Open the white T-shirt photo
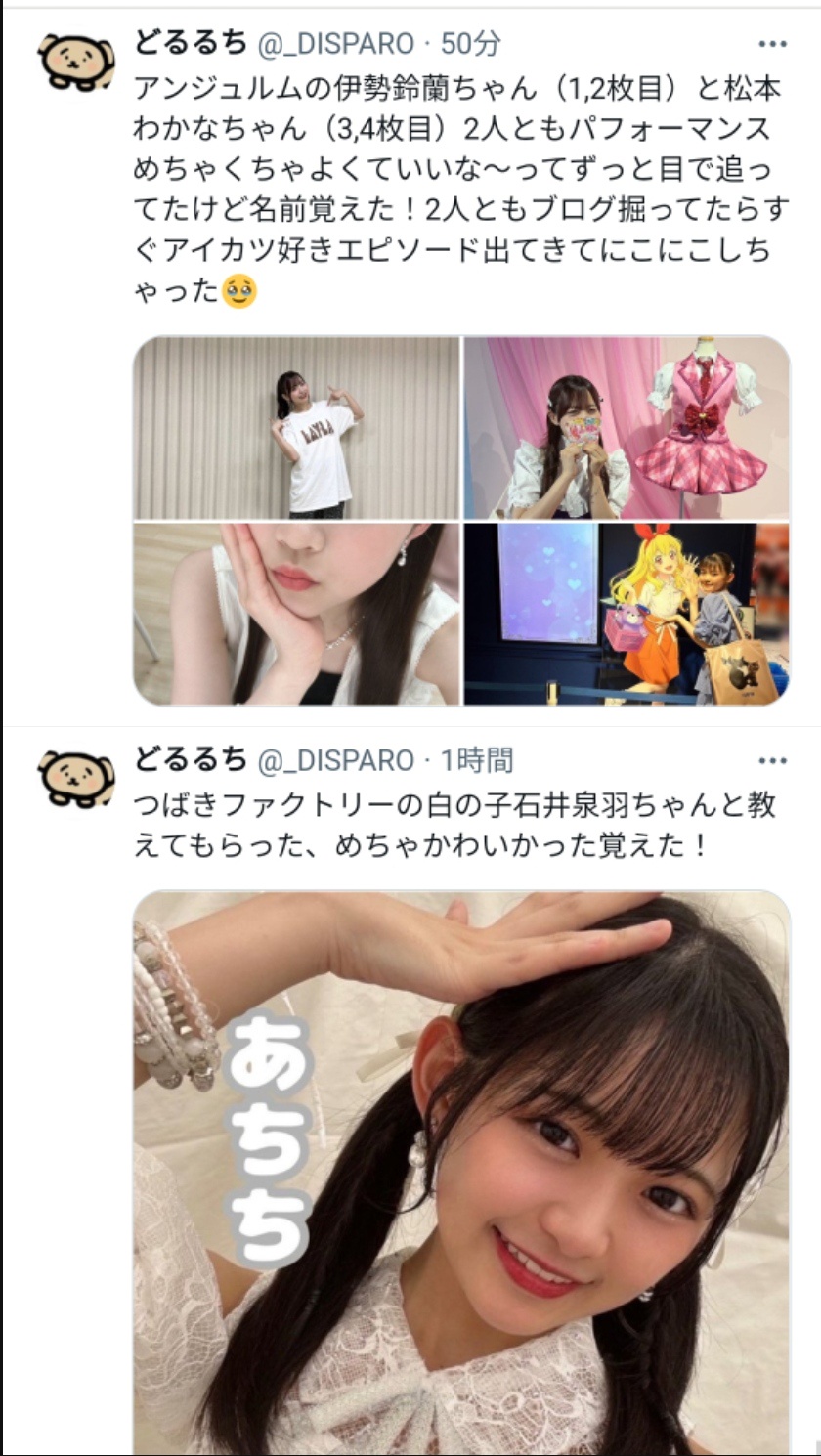Screen dimensions: 821x1456 [296, 427]
